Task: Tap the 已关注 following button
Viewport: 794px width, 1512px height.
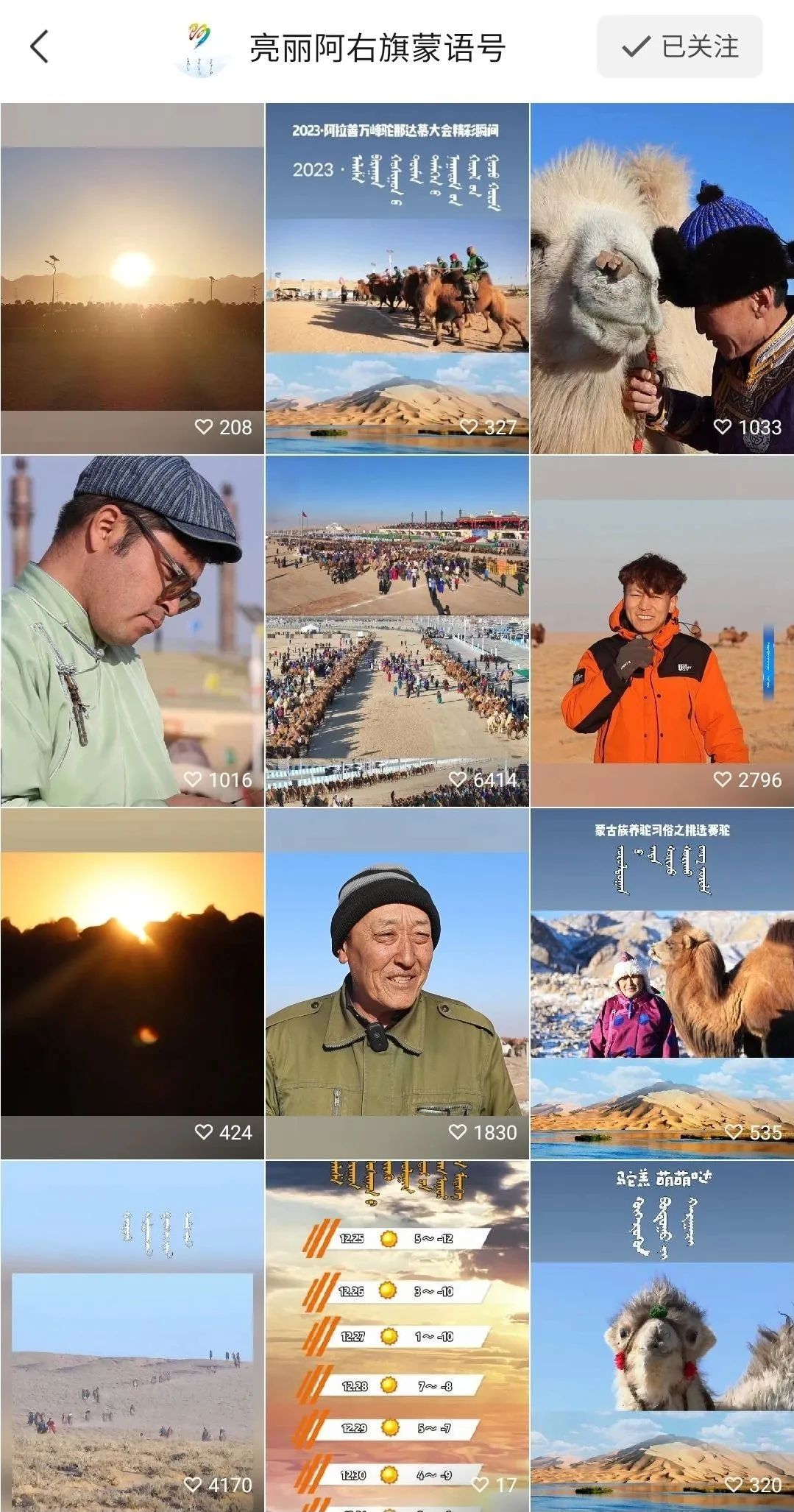Action: pyautogui.click(x=679, y=47)
